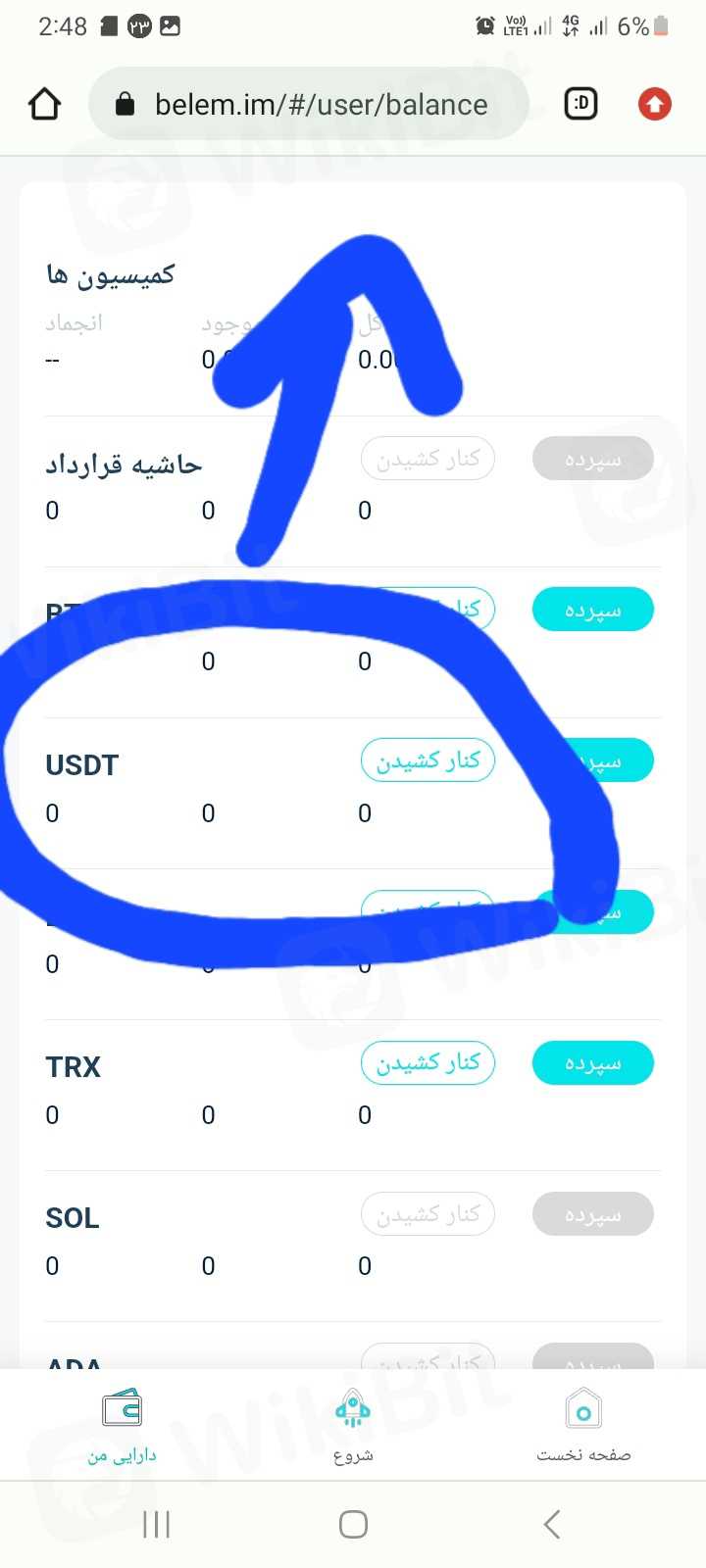This screenshot has height=1568, width=706.
Task: Switch to the دارایی من tab
Action: tap(122, 1426)
